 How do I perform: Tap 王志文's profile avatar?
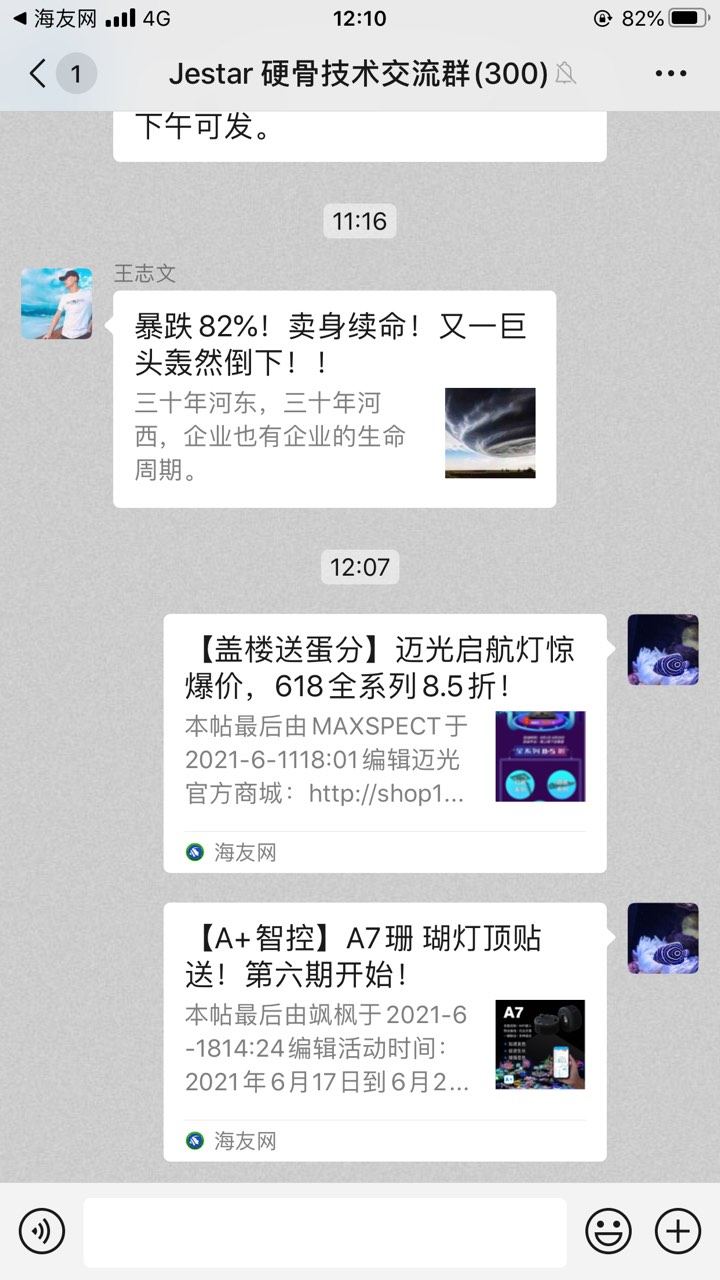click(x=57, y=303)
